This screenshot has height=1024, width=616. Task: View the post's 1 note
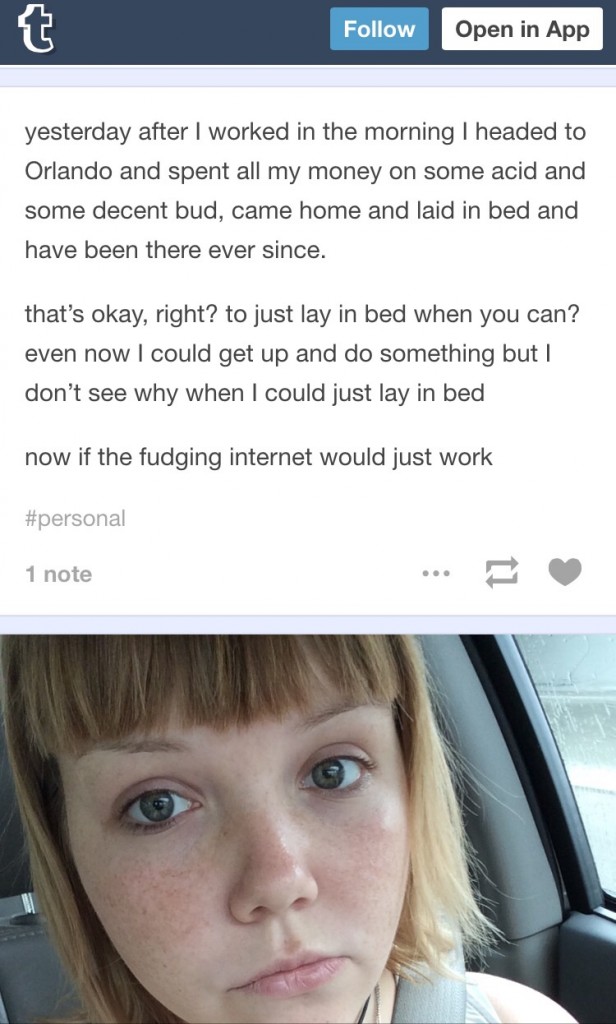[58, 574]
